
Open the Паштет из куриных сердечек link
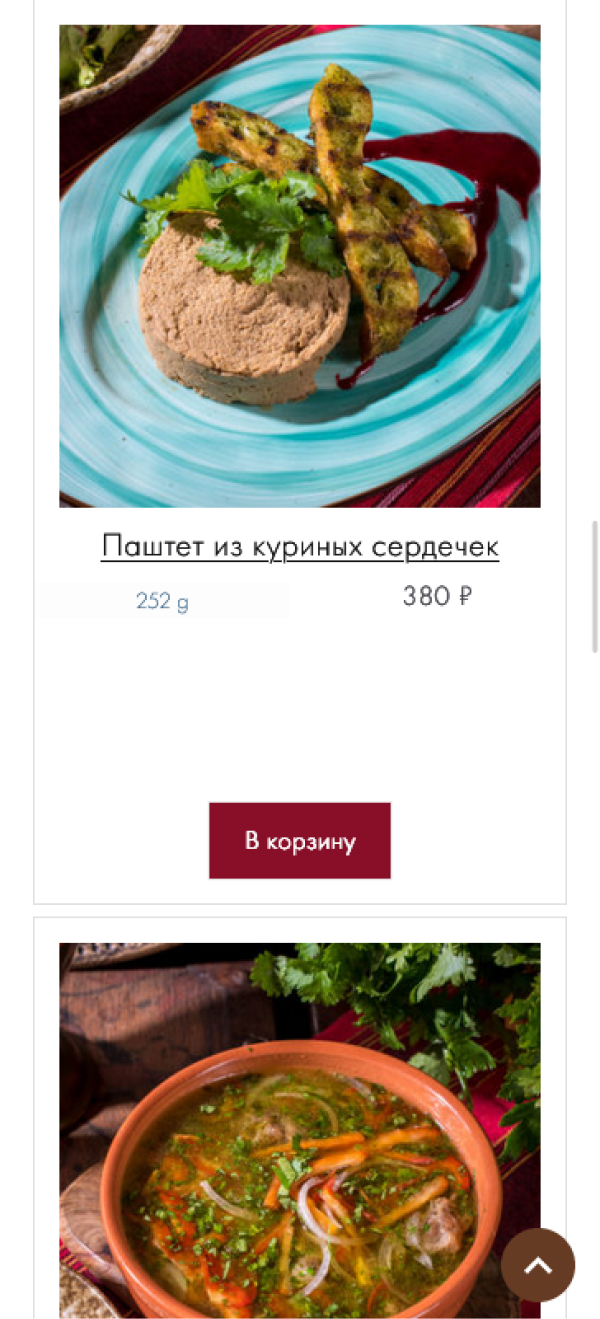coord(300,547)
